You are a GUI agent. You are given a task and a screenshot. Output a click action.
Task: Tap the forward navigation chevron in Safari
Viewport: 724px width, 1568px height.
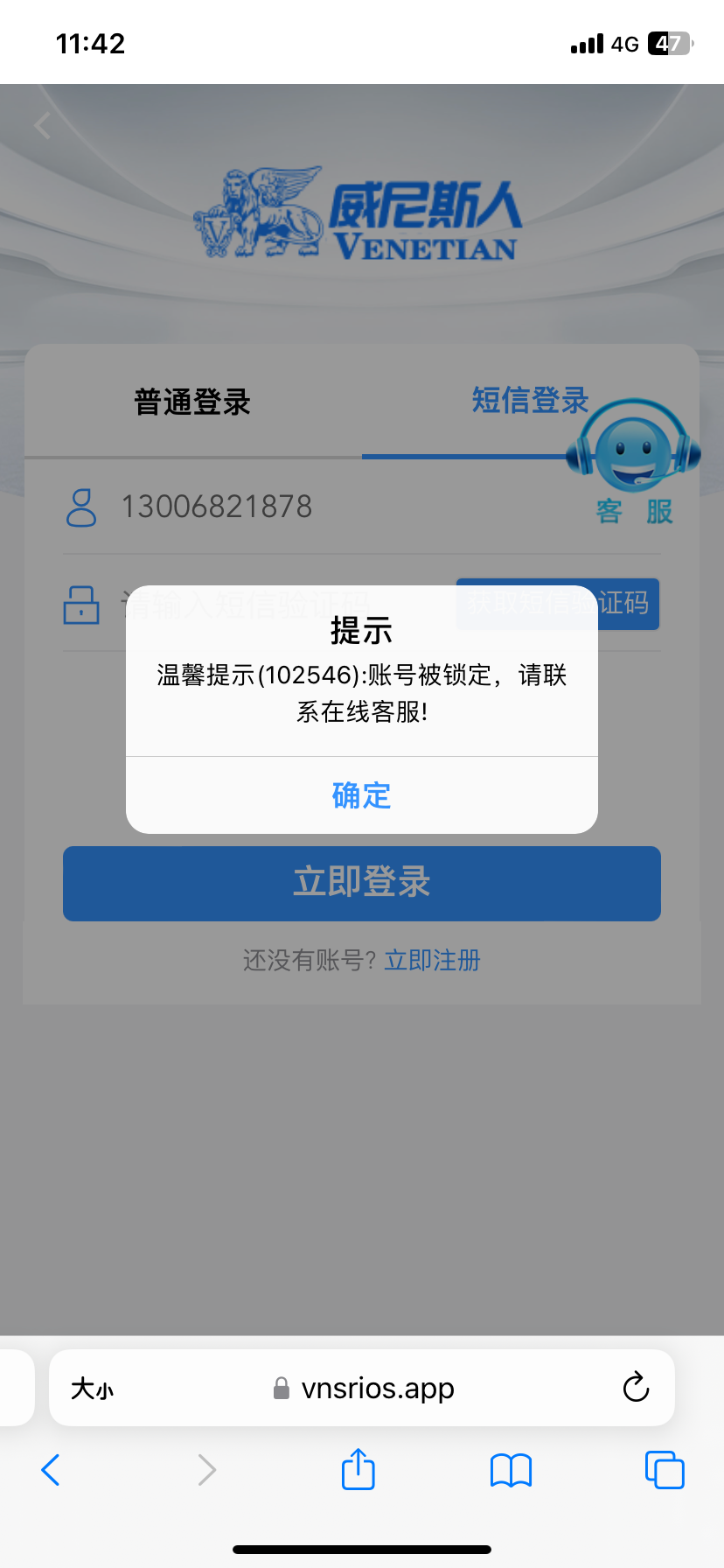(206, 1470)
